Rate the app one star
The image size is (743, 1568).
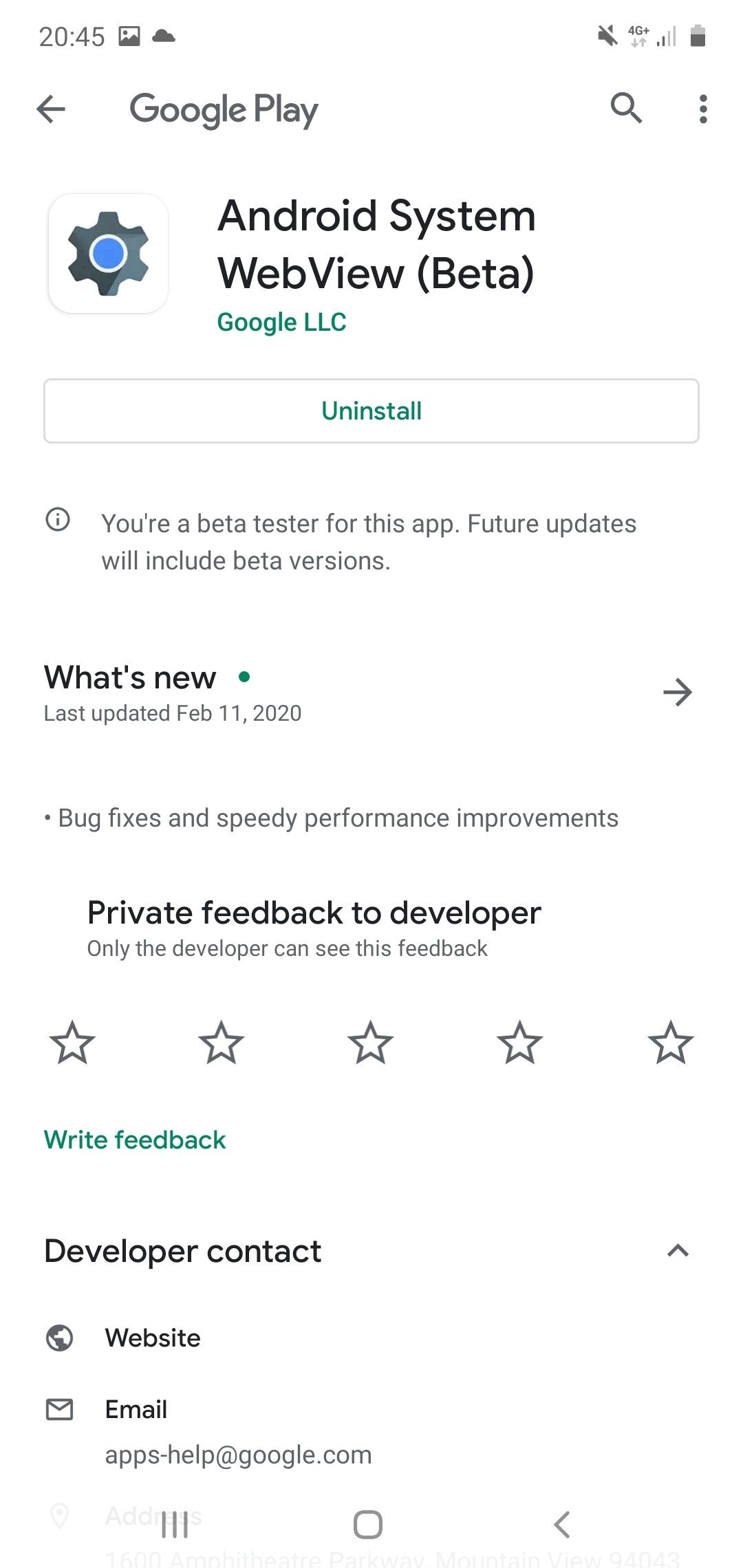coord(72,1043)
